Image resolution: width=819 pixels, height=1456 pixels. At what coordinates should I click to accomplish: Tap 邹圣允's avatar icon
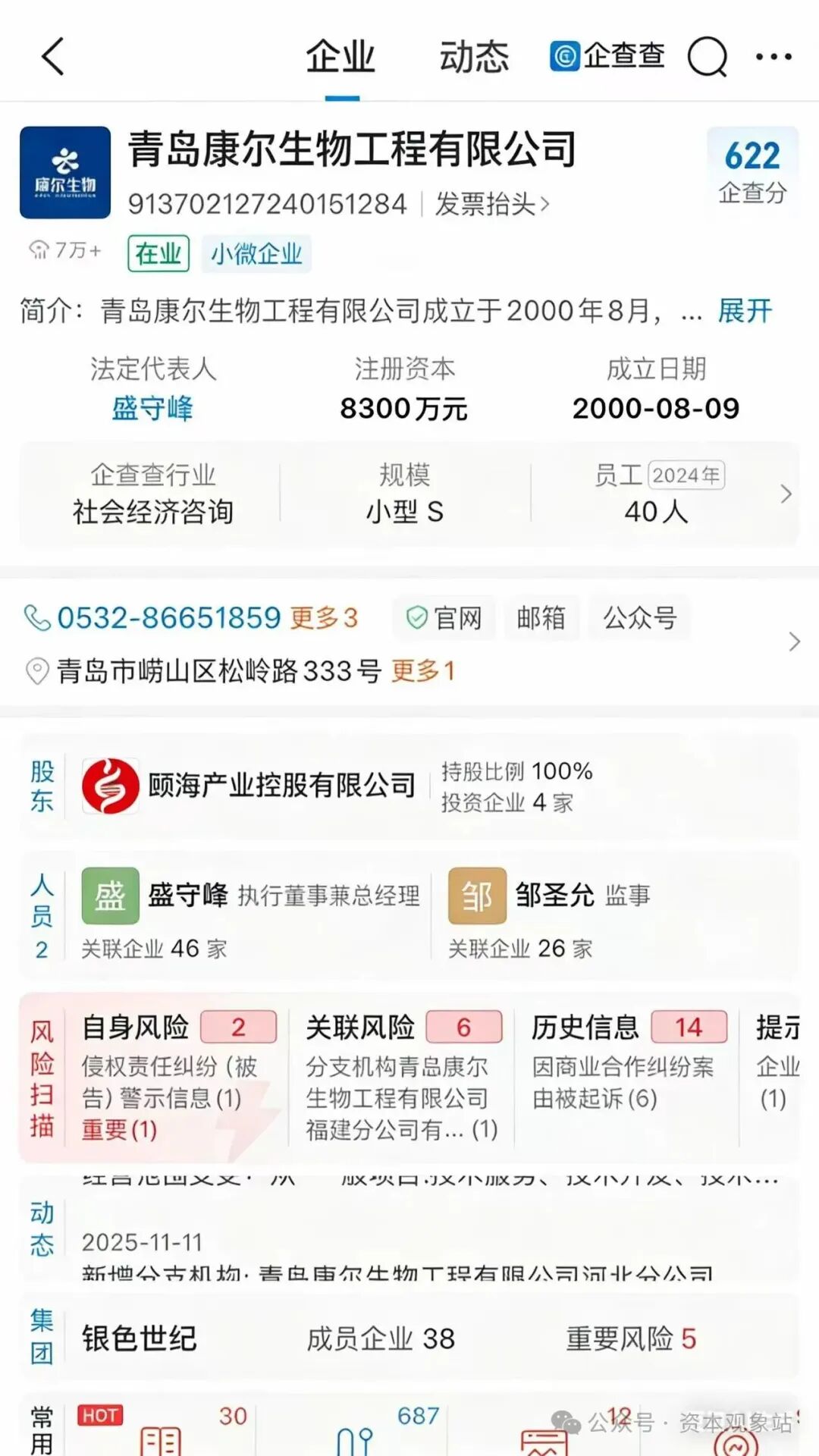pos(476,895)
